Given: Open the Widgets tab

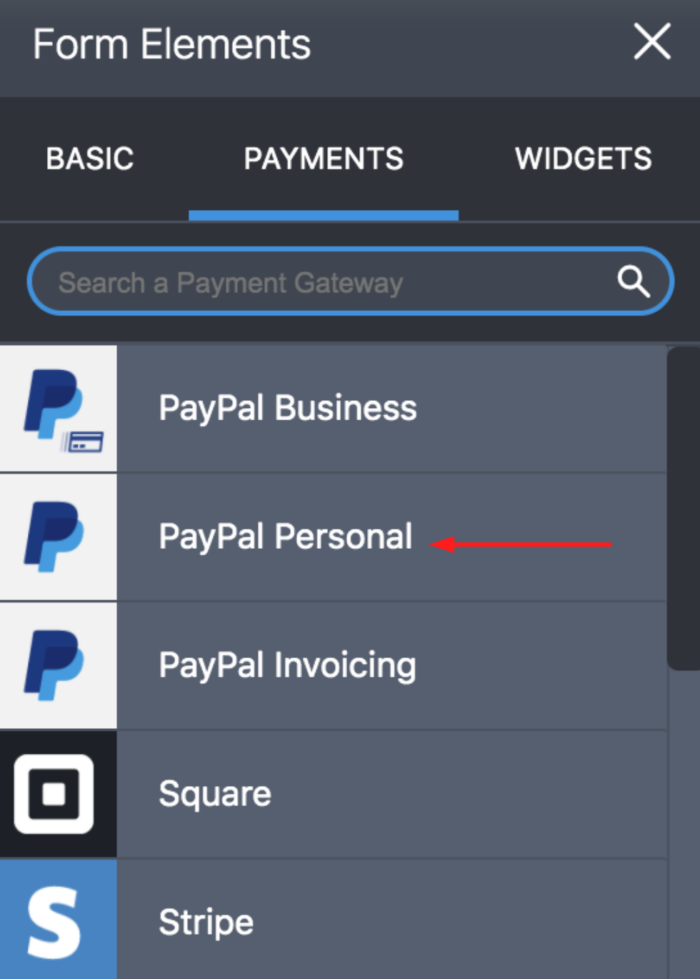Looking at the screenshot, I should (x=583, y=159).
